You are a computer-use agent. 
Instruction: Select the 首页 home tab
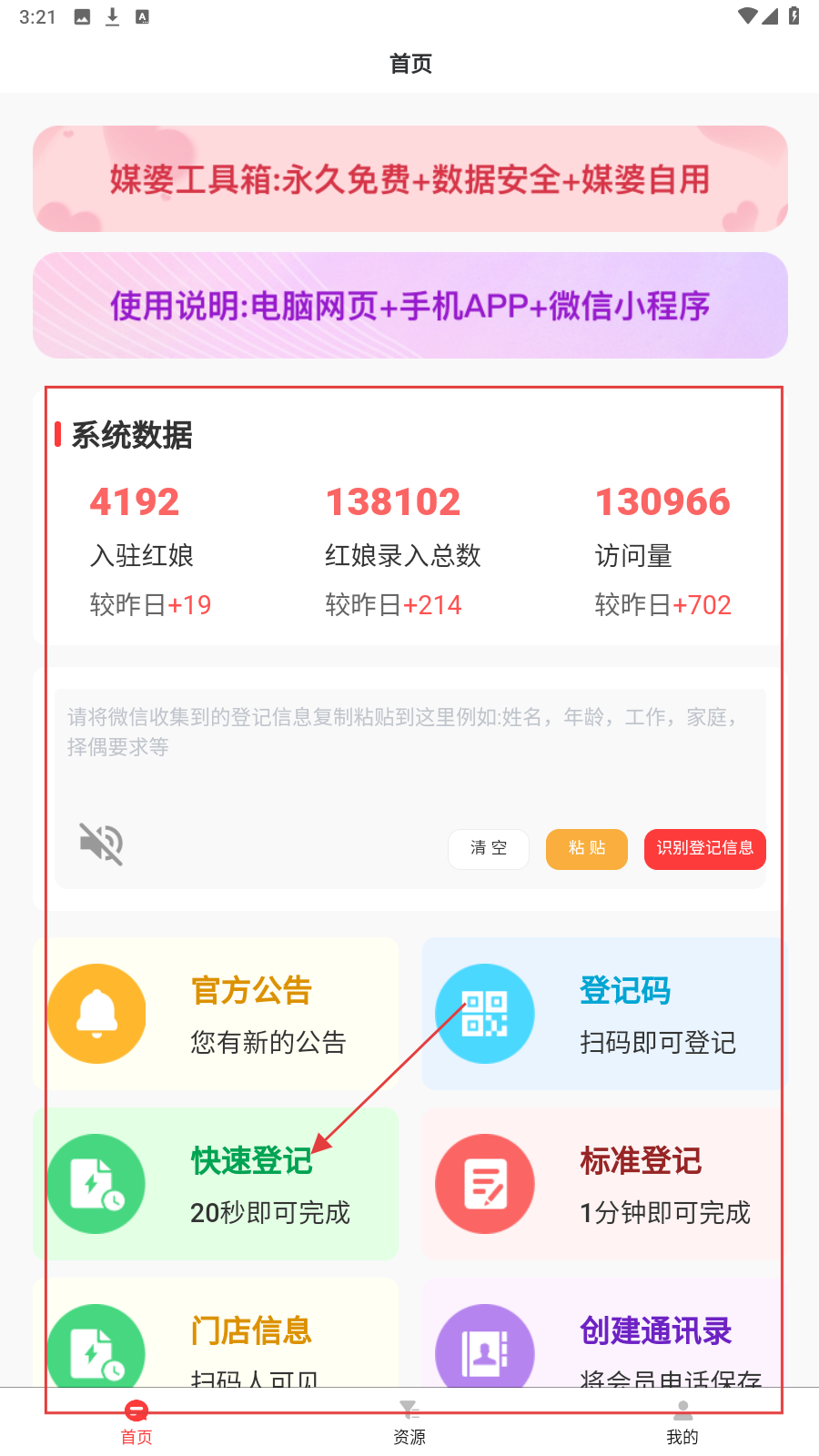pyautogui.click(x=136, y=1422)
